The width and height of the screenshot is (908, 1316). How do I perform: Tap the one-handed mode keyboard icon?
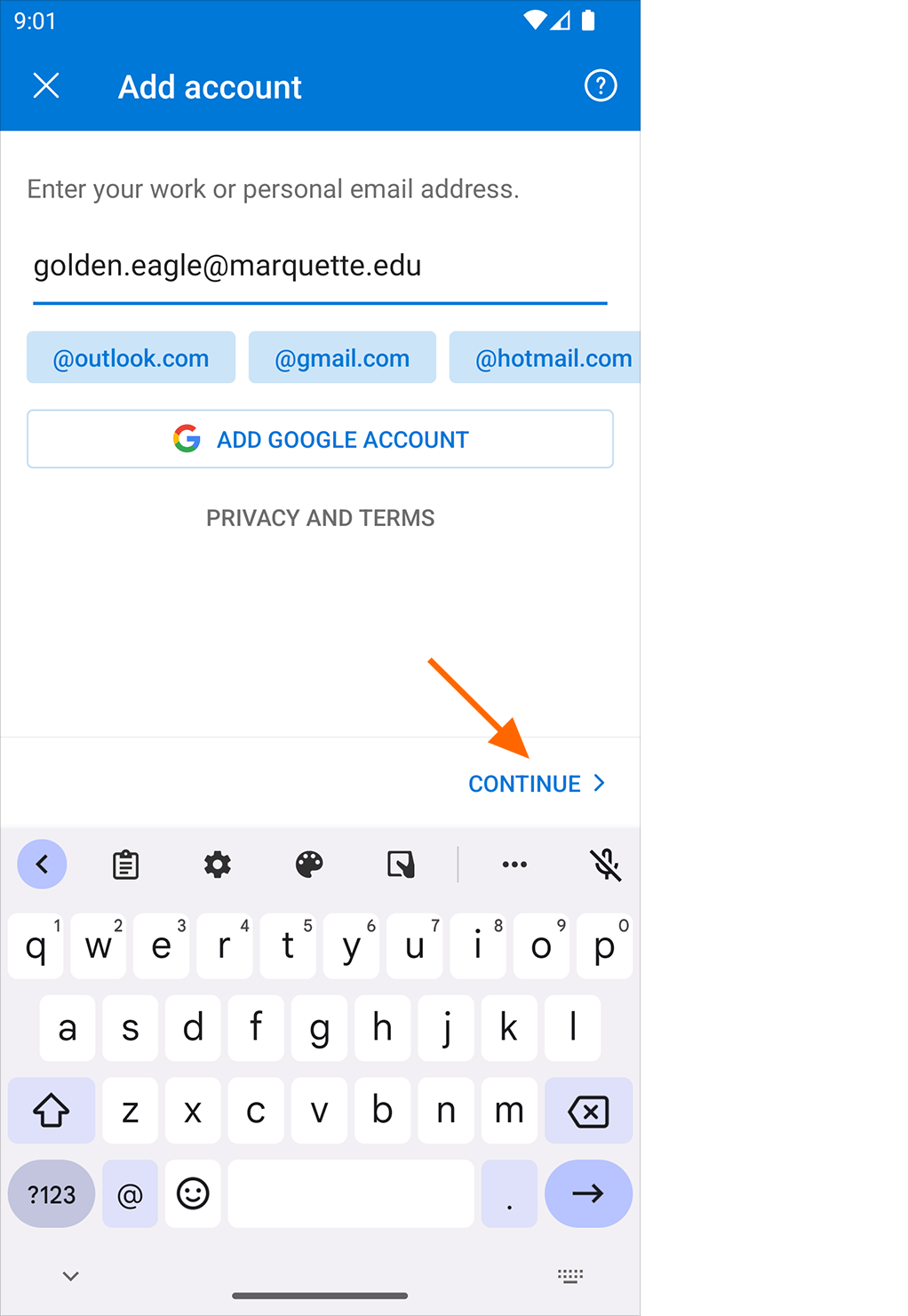click(402, 865)
